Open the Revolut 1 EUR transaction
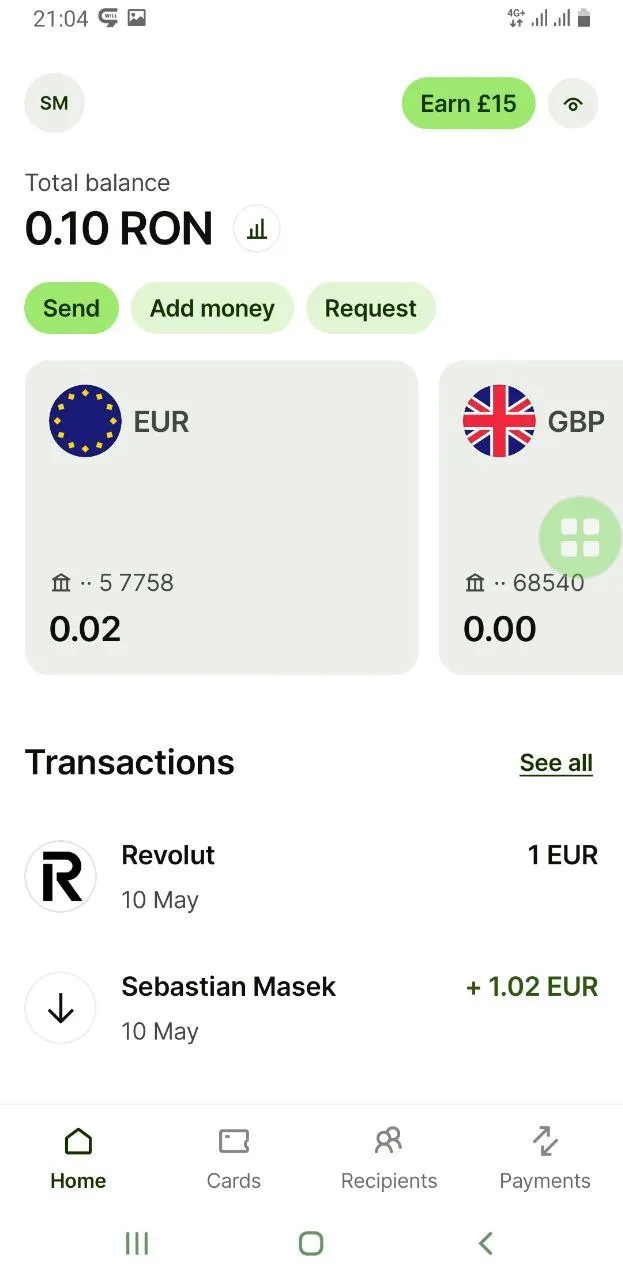Viewport: 623px width, 1280px height. (x=311, y=876)
